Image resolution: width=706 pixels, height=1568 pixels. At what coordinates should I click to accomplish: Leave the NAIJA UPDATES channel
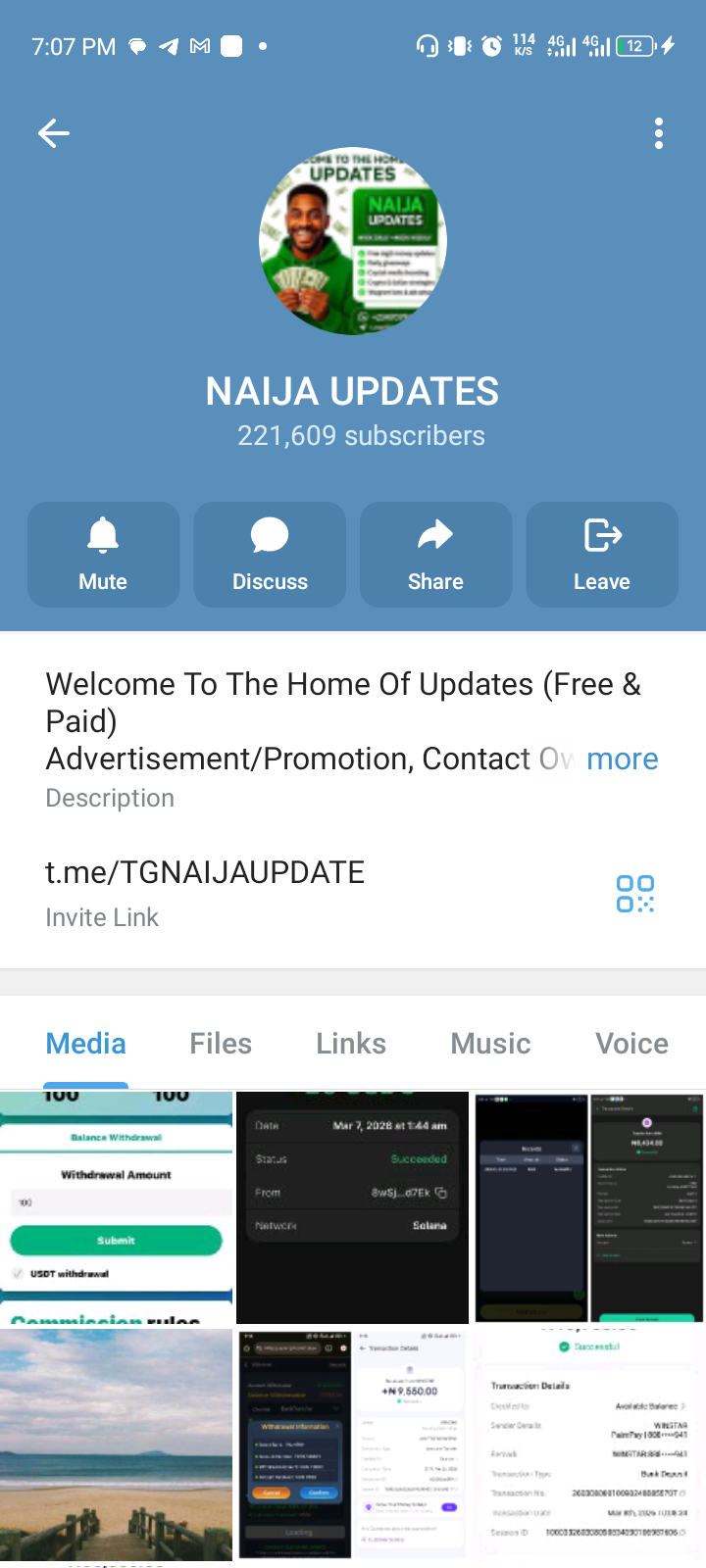coord(602,555)
